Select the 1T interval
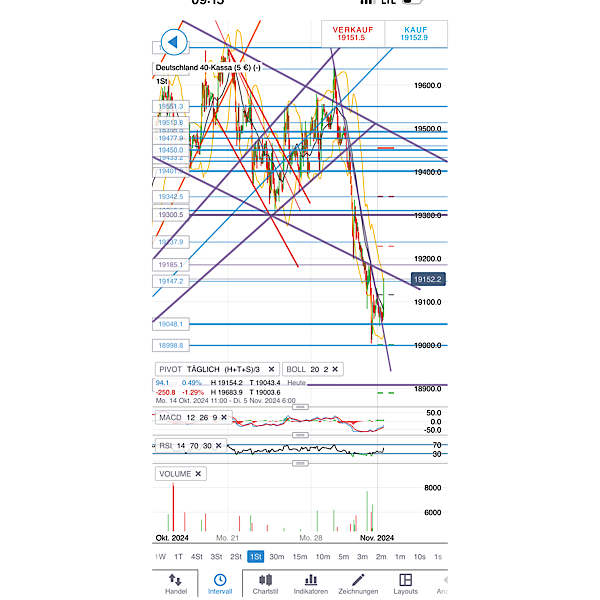Image resolution: width=600 pixels, height=600 pixels. pos(178,556)
